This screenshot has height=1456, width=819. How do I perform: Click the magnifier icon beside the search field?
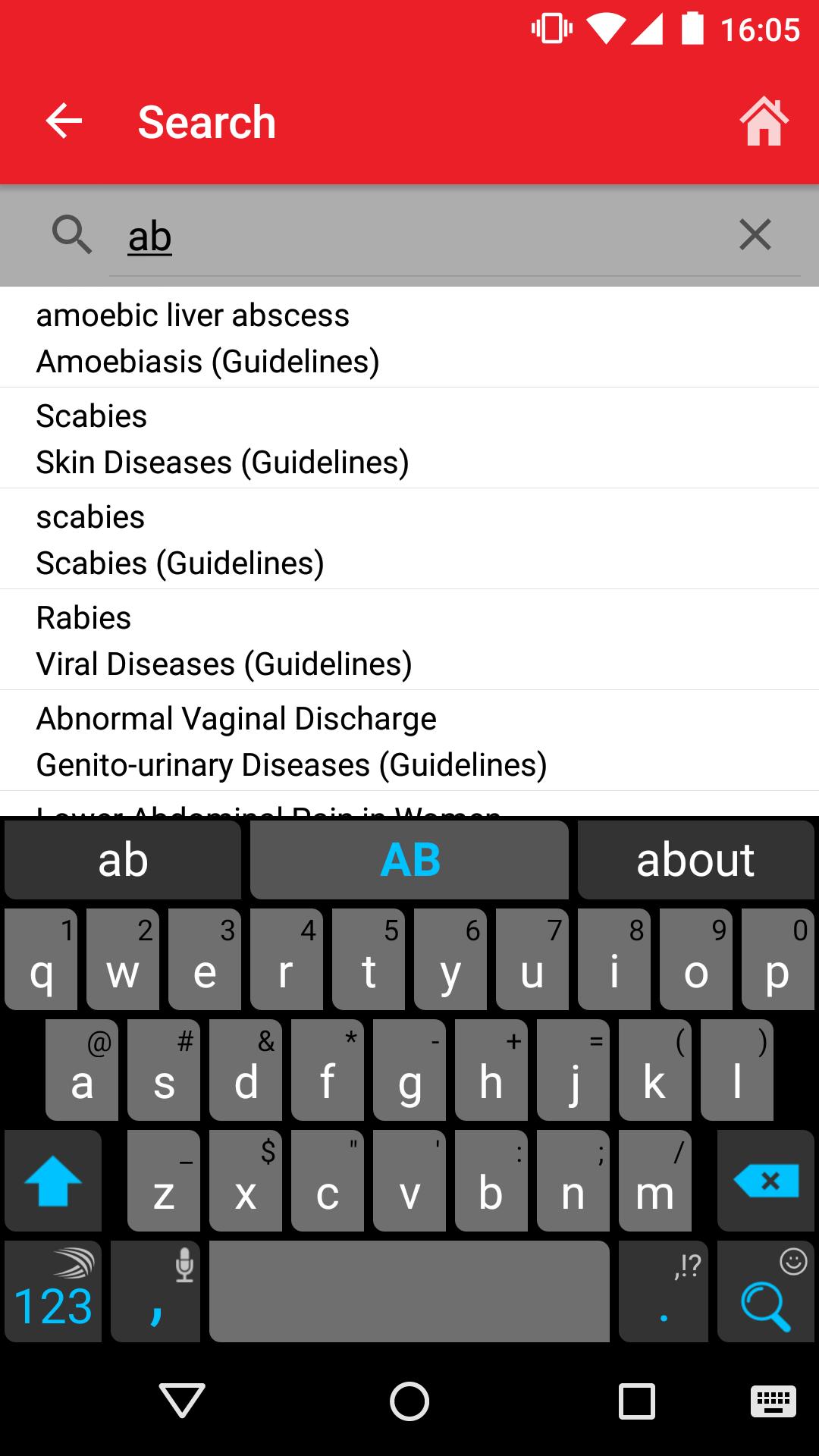click(71, 235)
